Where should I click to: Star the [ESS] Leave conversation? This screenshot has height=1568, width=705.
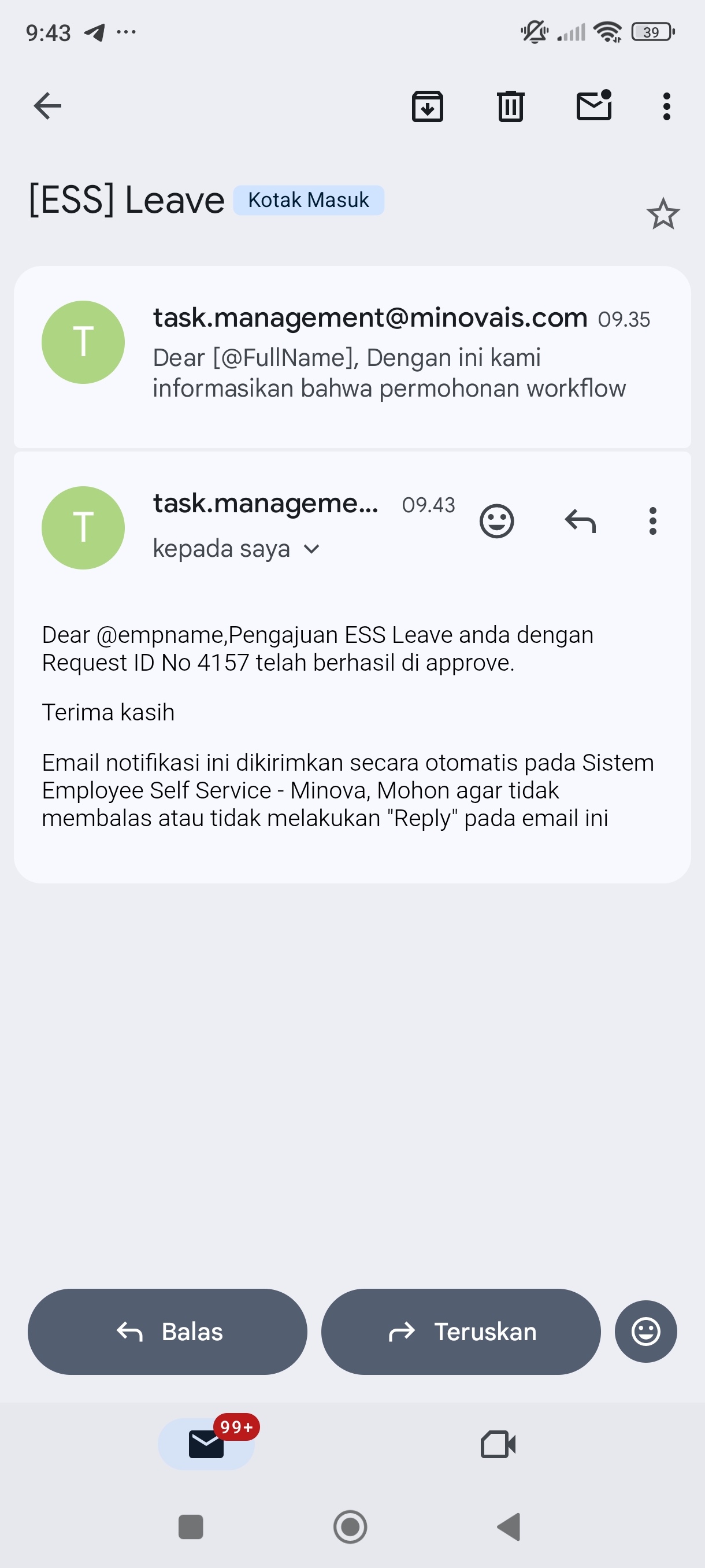click(662, 214)
